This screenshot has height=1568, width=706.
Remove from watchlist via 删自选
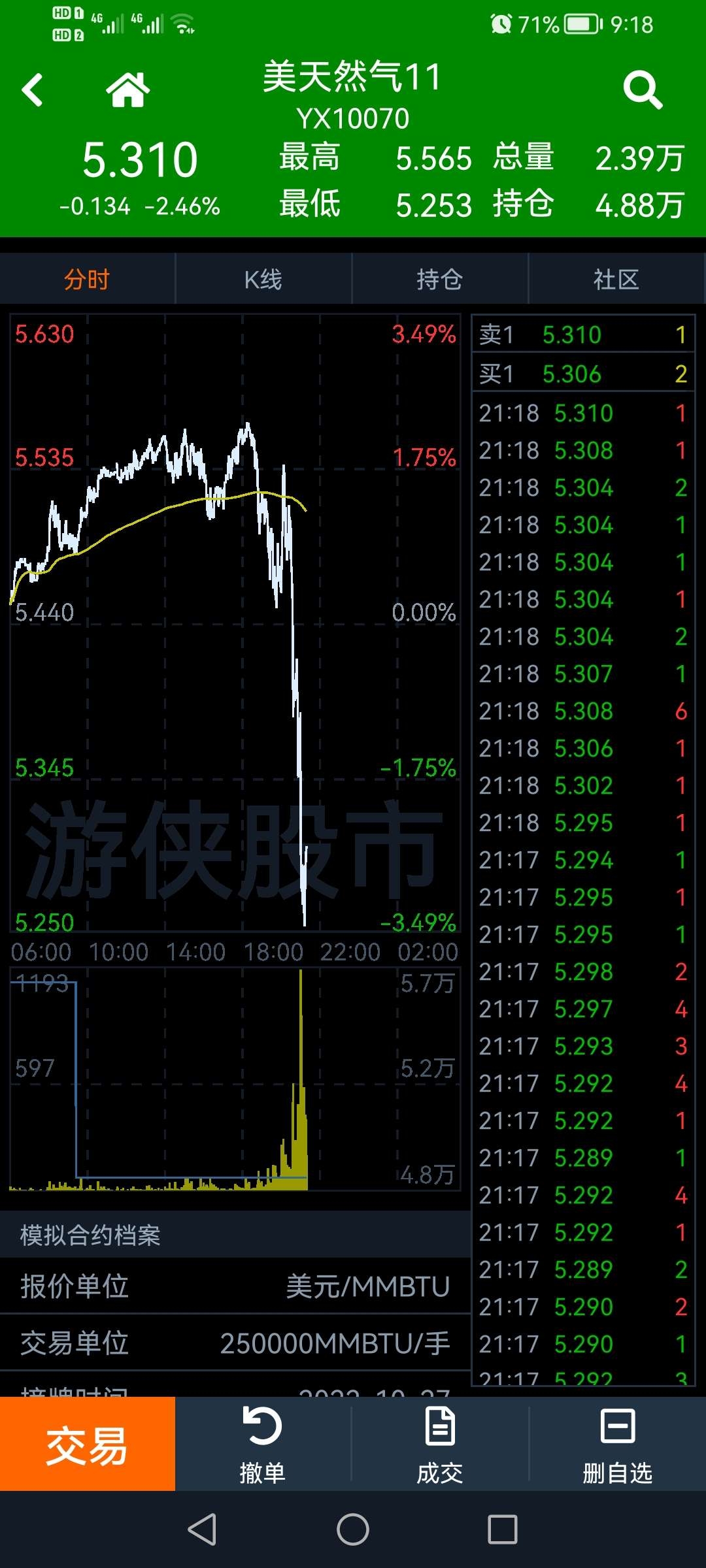(618, 1444)
